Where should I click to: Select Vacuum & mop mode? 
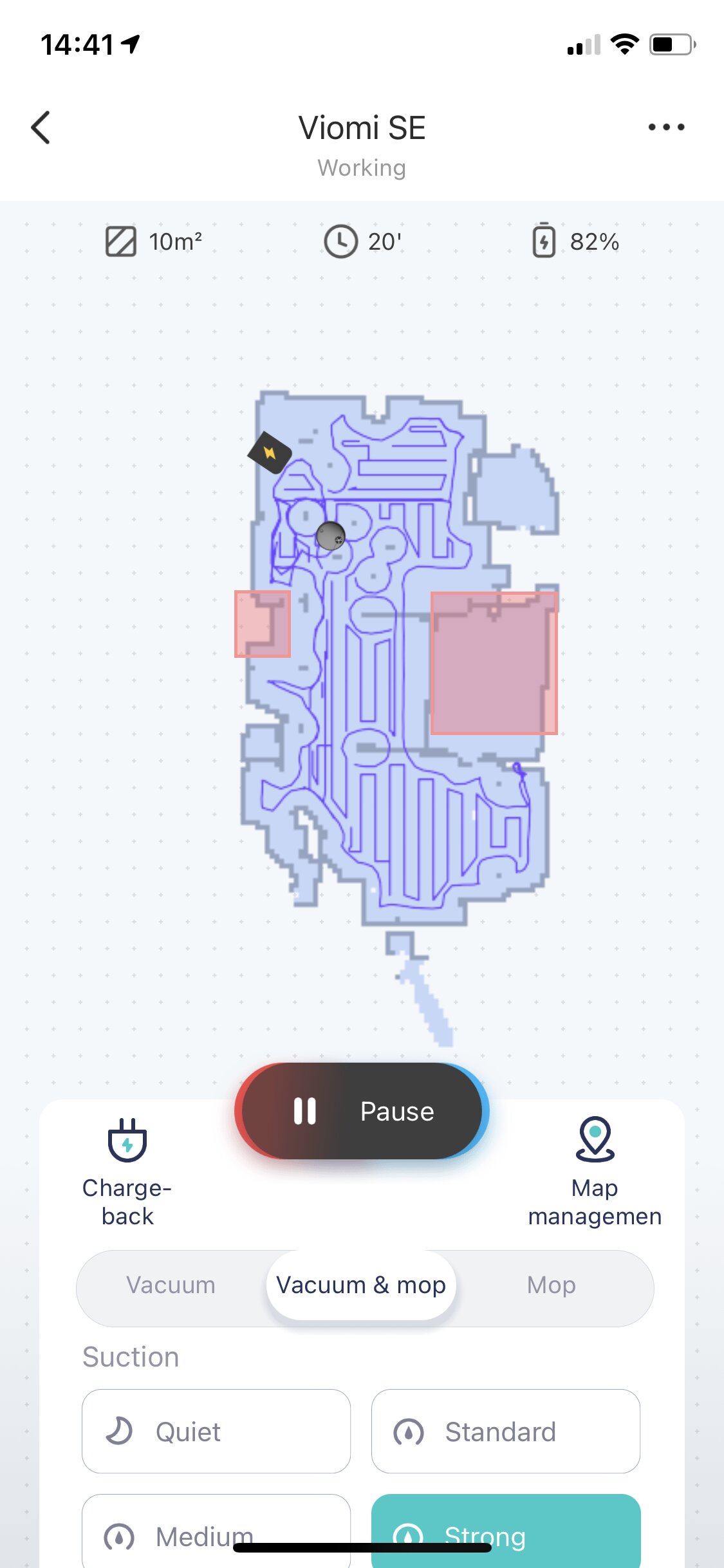pos(361,1285)
